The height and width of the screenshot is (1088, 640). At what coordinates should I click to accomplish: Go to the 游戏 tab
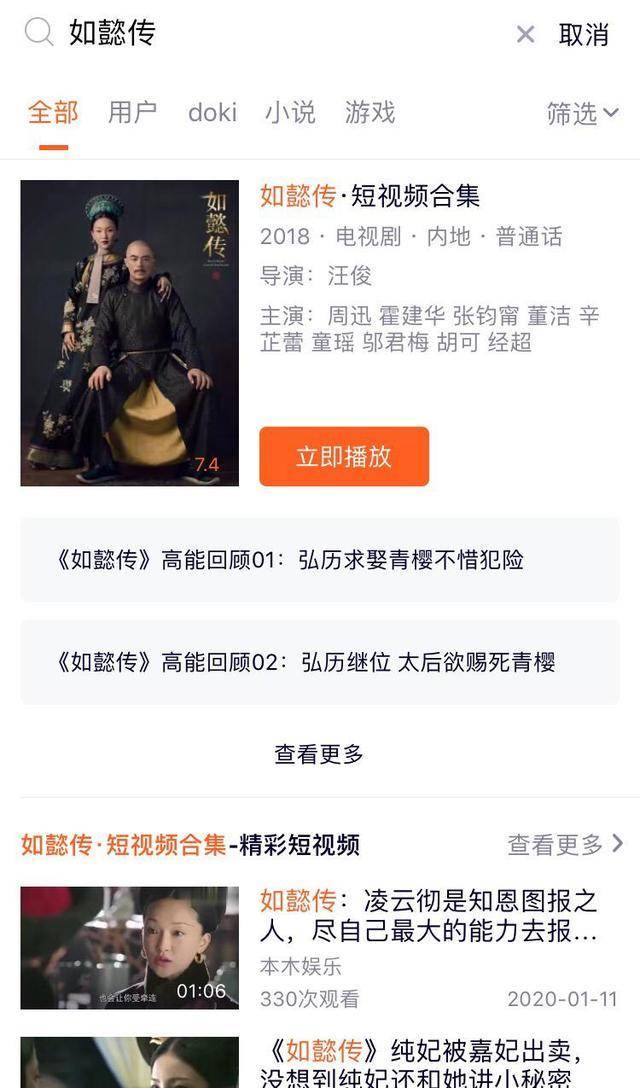click(370, 113)
